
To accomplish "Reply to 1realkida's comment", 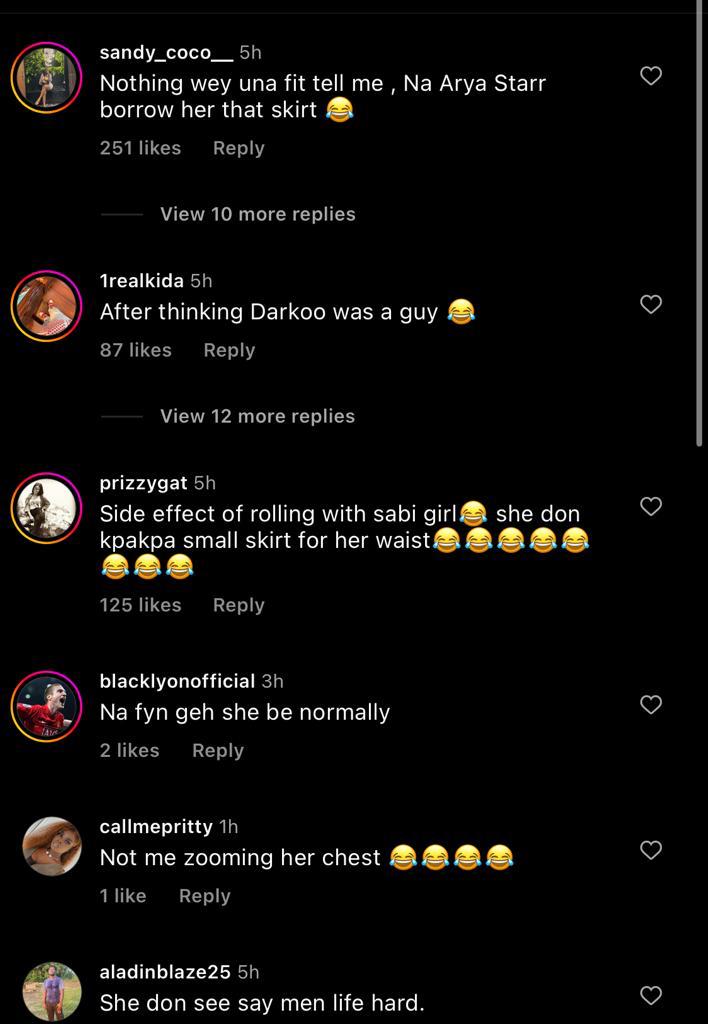I will 229,350.
